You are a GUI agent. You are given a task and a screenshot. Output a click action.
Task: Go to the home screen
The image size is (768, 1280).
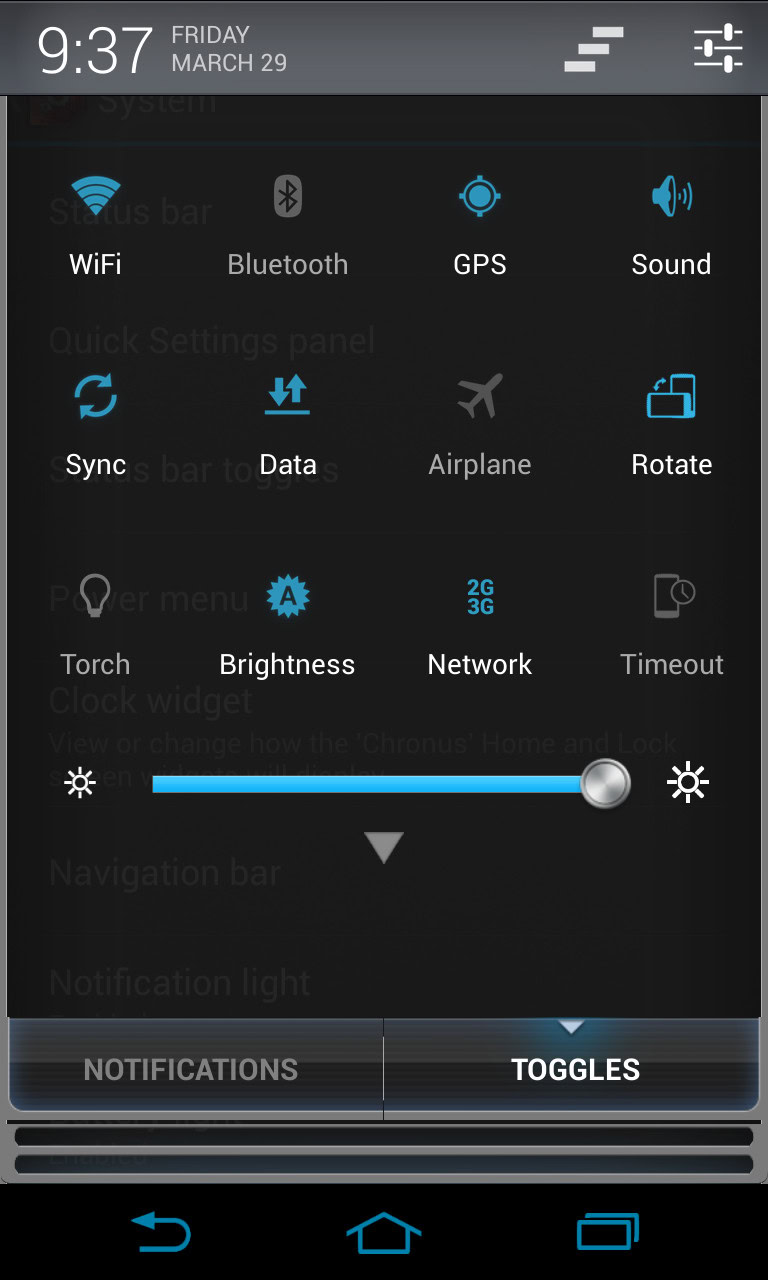(384, 1232)
